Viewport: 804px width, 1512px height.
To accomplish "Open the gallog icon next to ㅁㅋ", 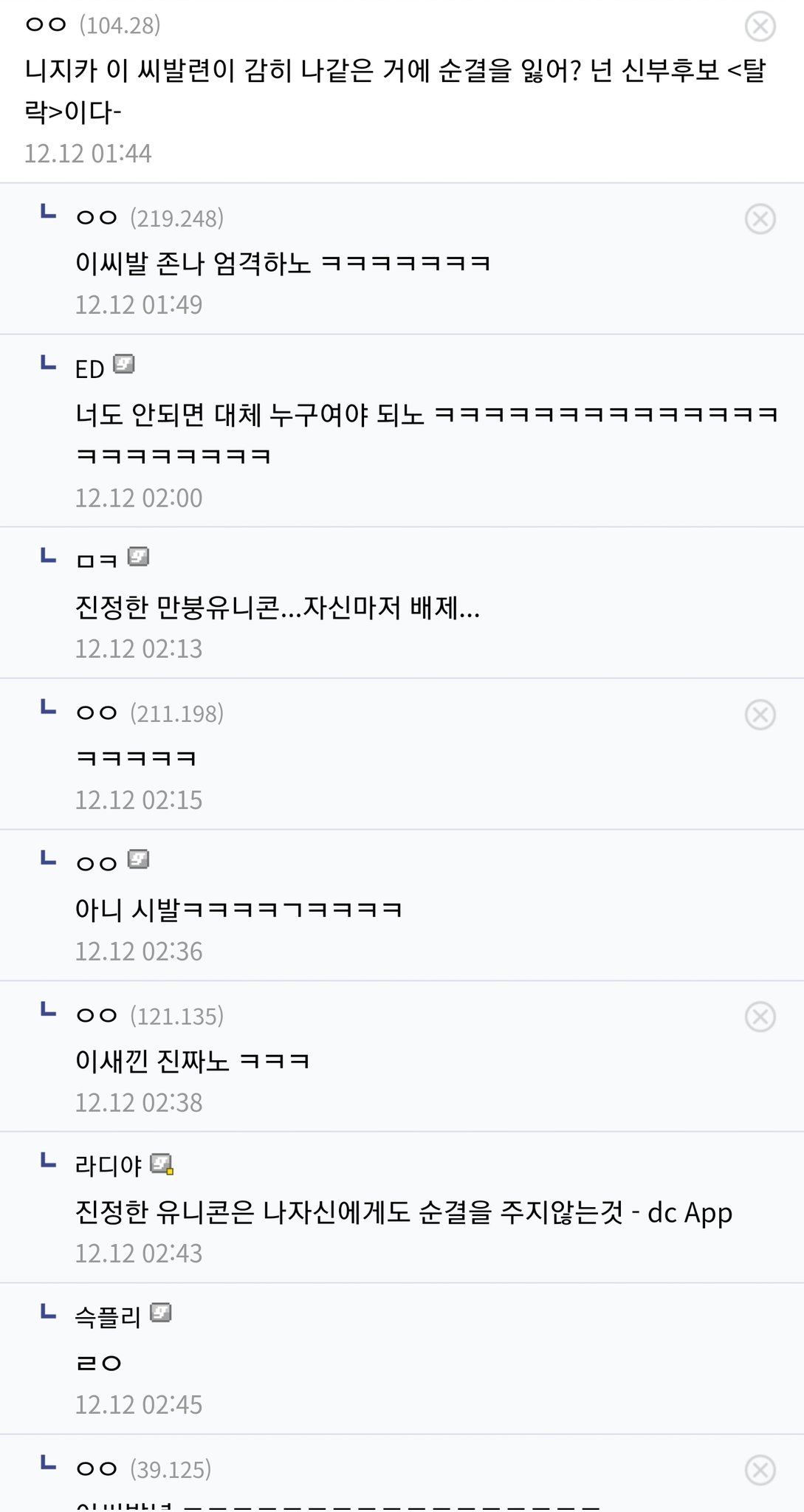I will tap(139, 557).
